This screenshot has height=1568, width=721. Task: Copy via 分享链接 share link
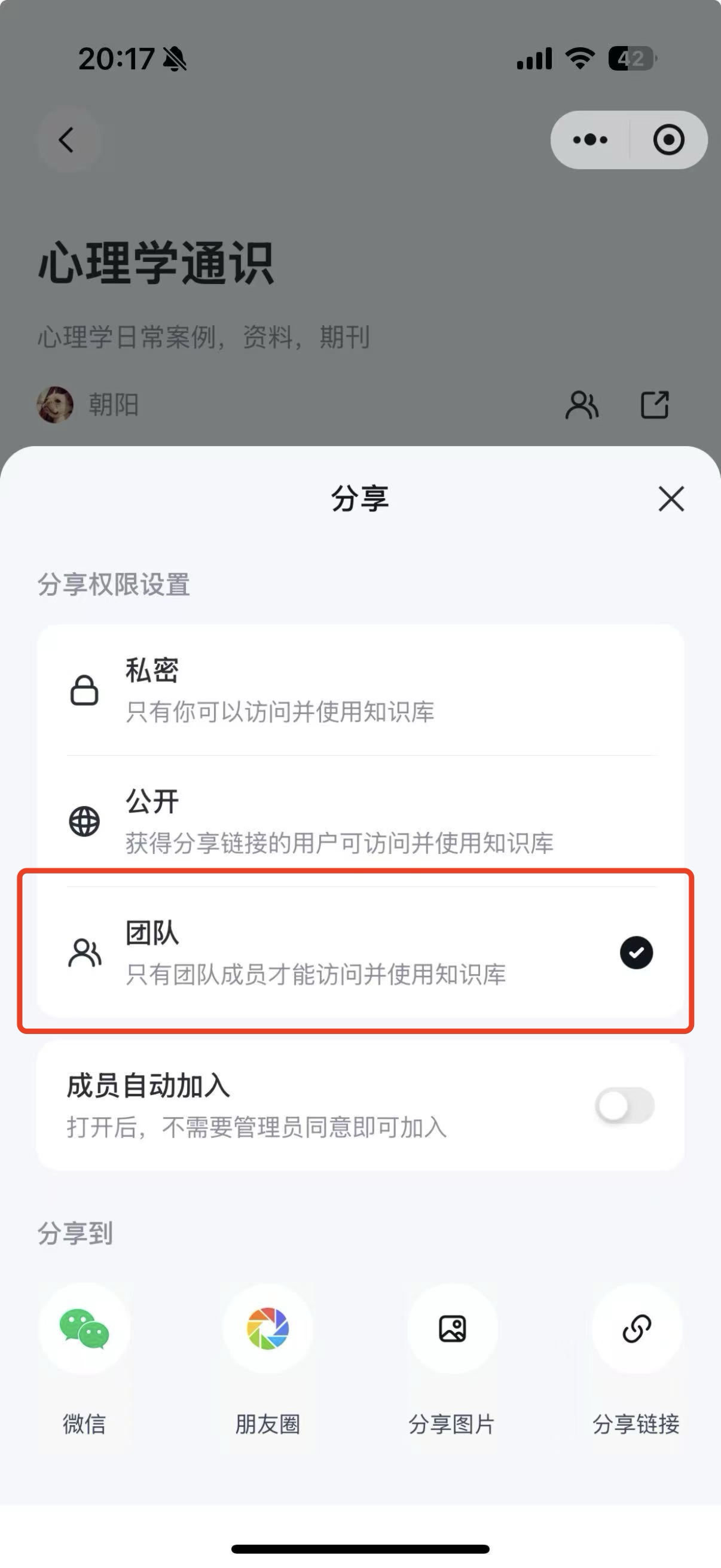point(637,1329)
